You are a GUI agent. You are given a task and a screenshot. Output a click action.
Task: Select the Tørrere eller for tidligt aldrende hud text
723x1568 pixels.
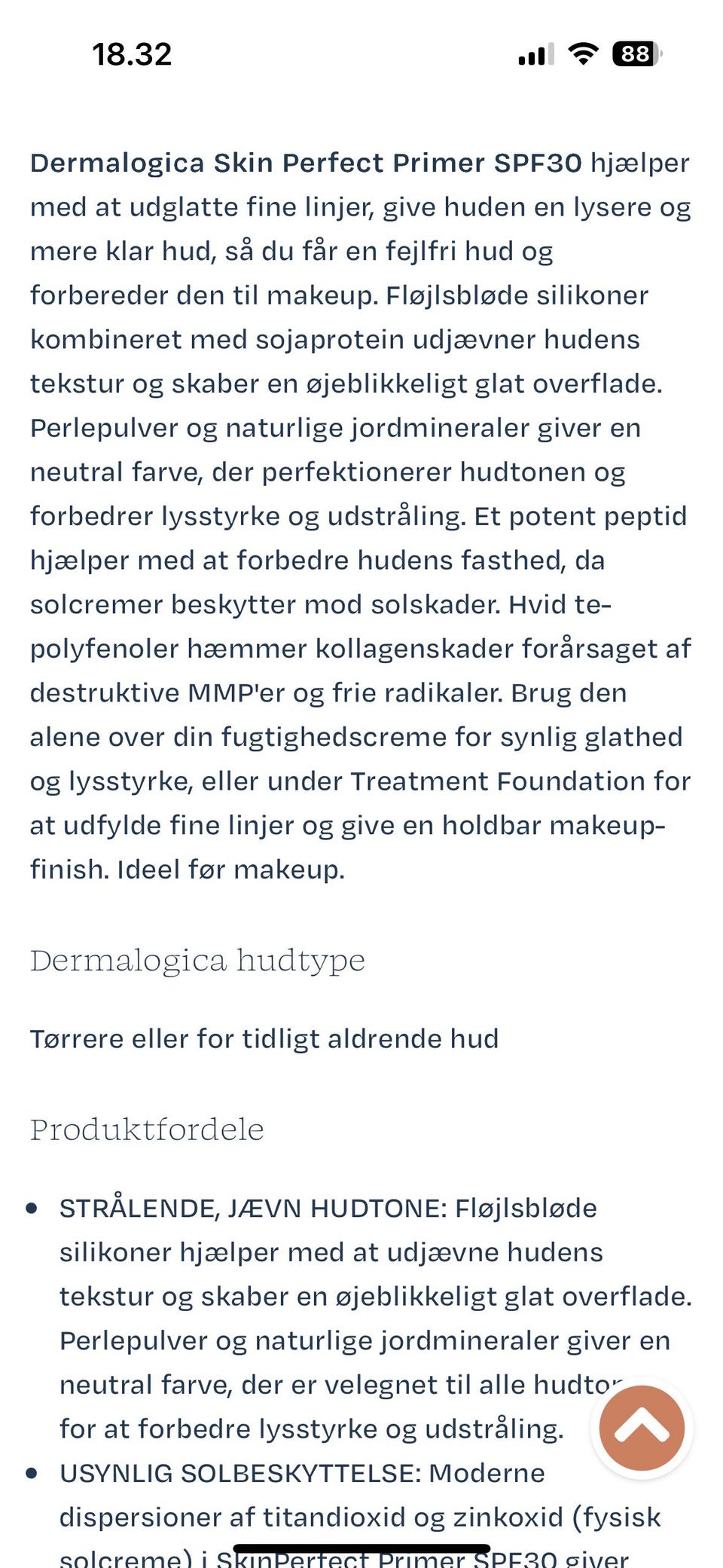click(x=264, y=1038)
